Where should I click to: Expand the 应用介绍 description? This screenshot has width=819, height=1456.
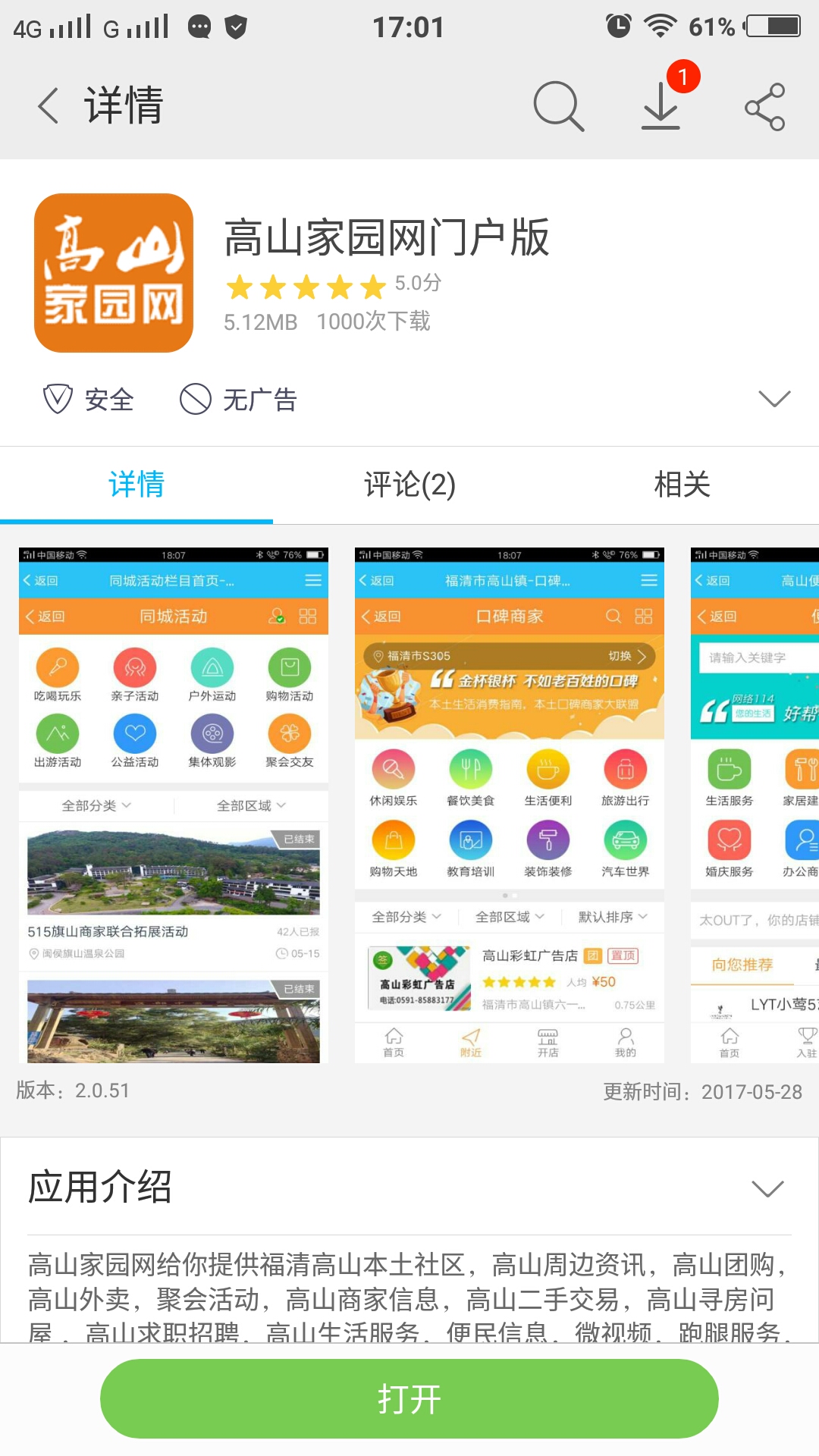pyautogui.click(x=767, y=1188)
